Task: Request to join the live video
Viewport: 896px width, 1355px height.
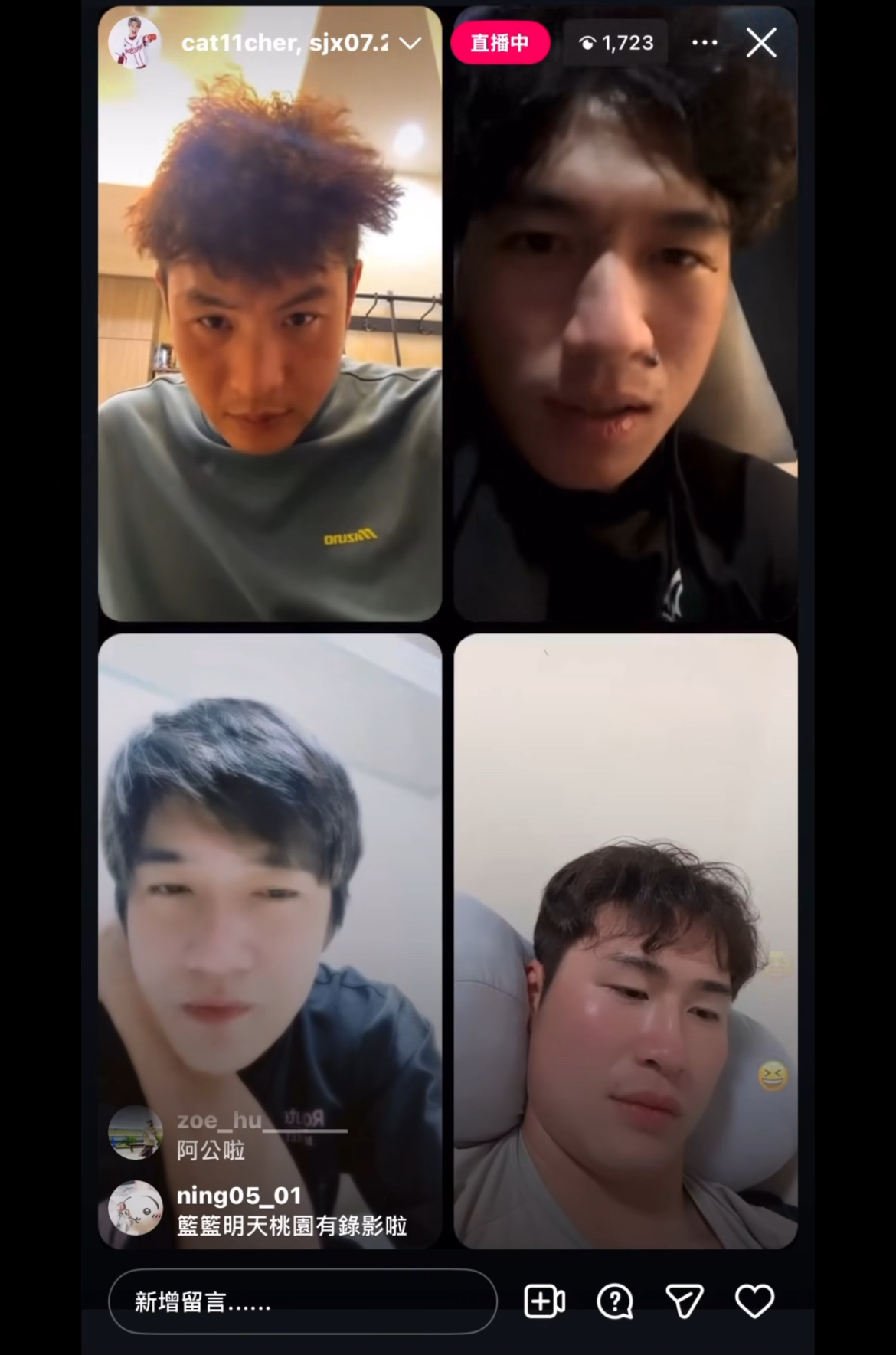Action: pos(544,1301)
